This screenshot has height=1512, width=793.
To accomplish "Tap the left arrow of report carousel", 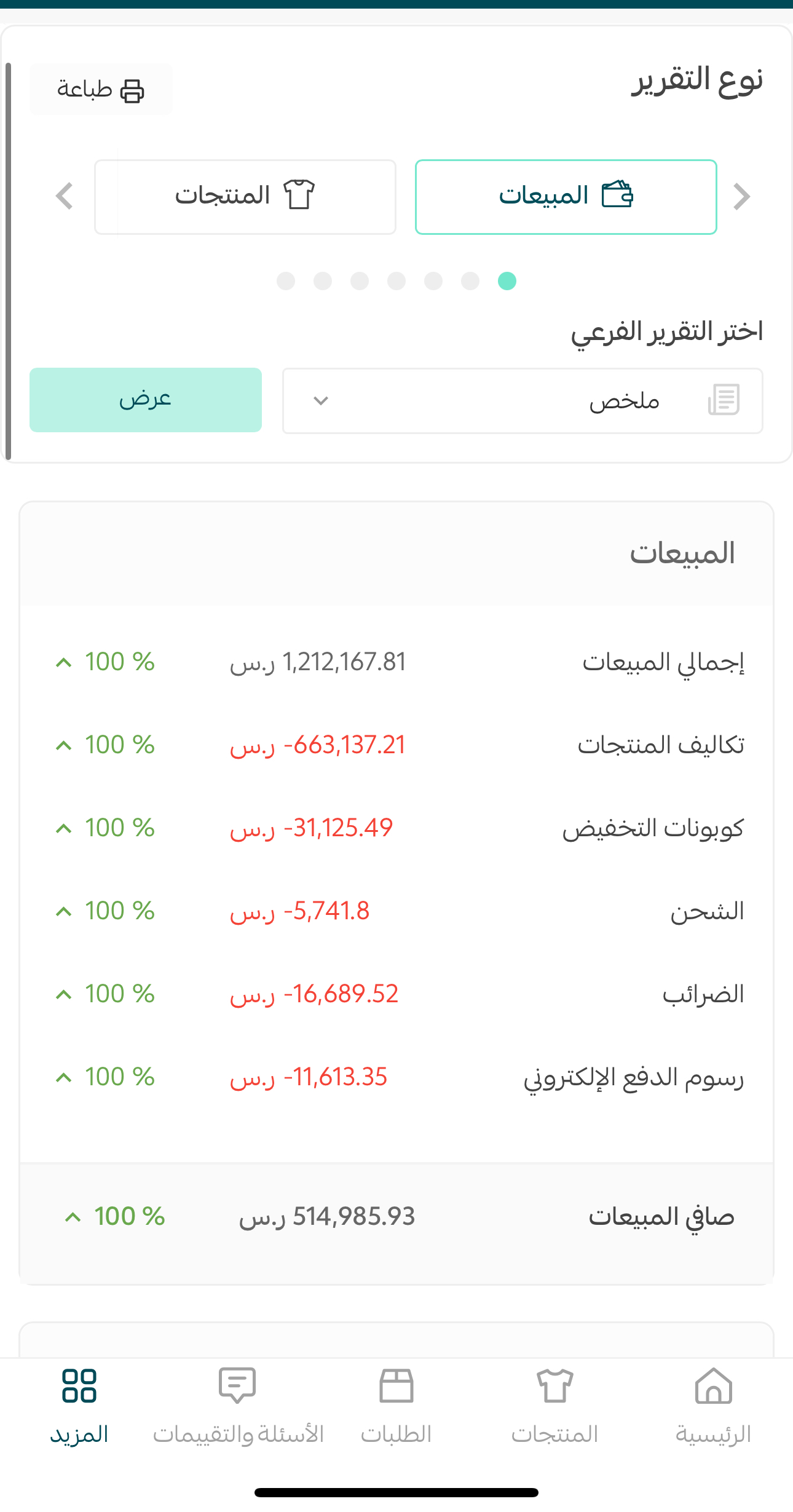I will pos(65,197).
